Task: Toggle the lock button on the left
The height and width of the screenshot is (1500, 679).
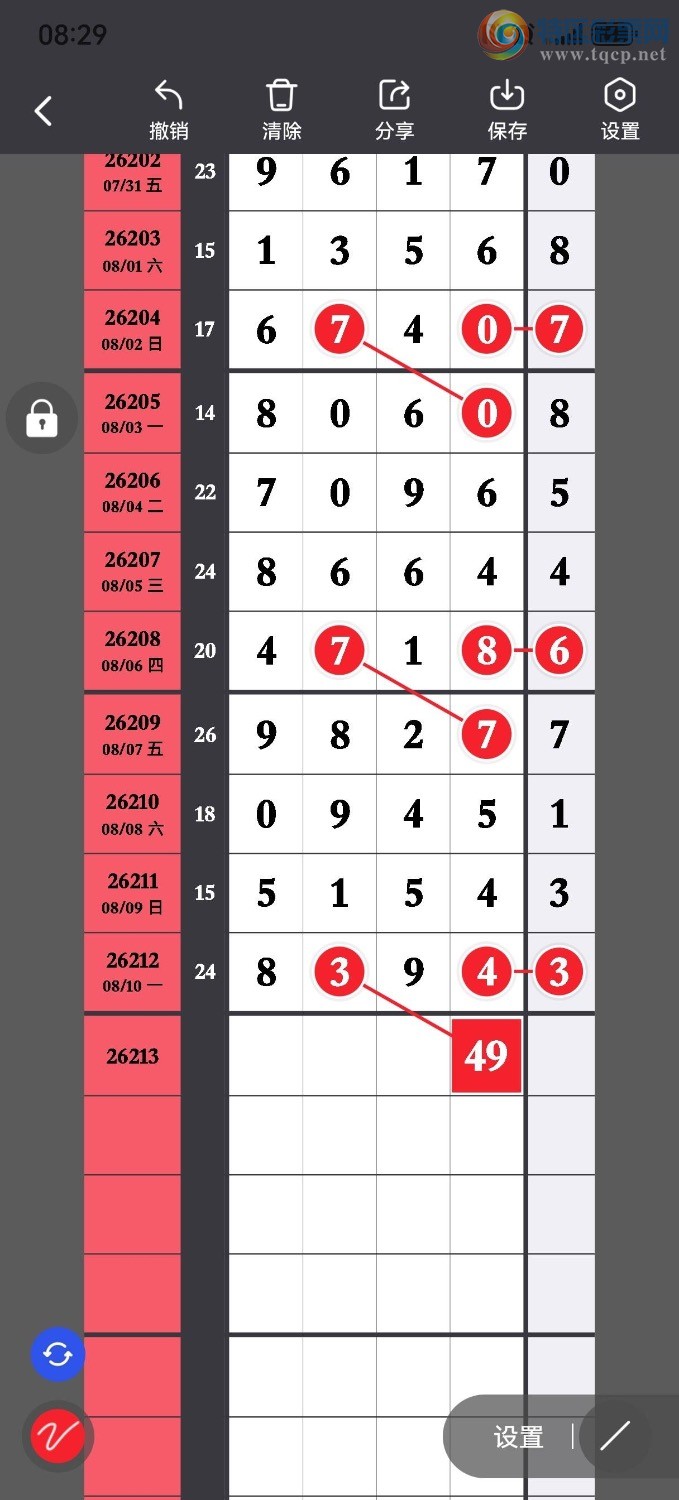Action: click(x=42, y=418)
